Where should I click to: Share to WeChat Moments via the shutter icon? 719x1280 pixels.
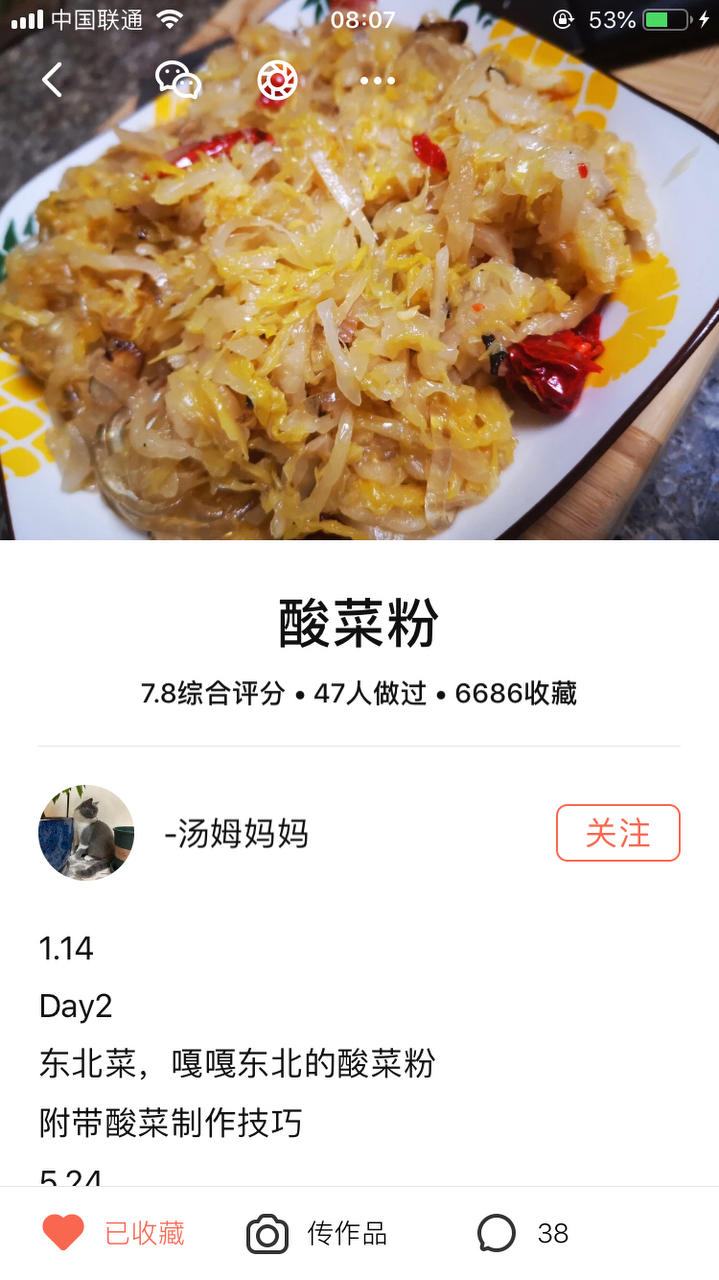[x=277, y=80]
